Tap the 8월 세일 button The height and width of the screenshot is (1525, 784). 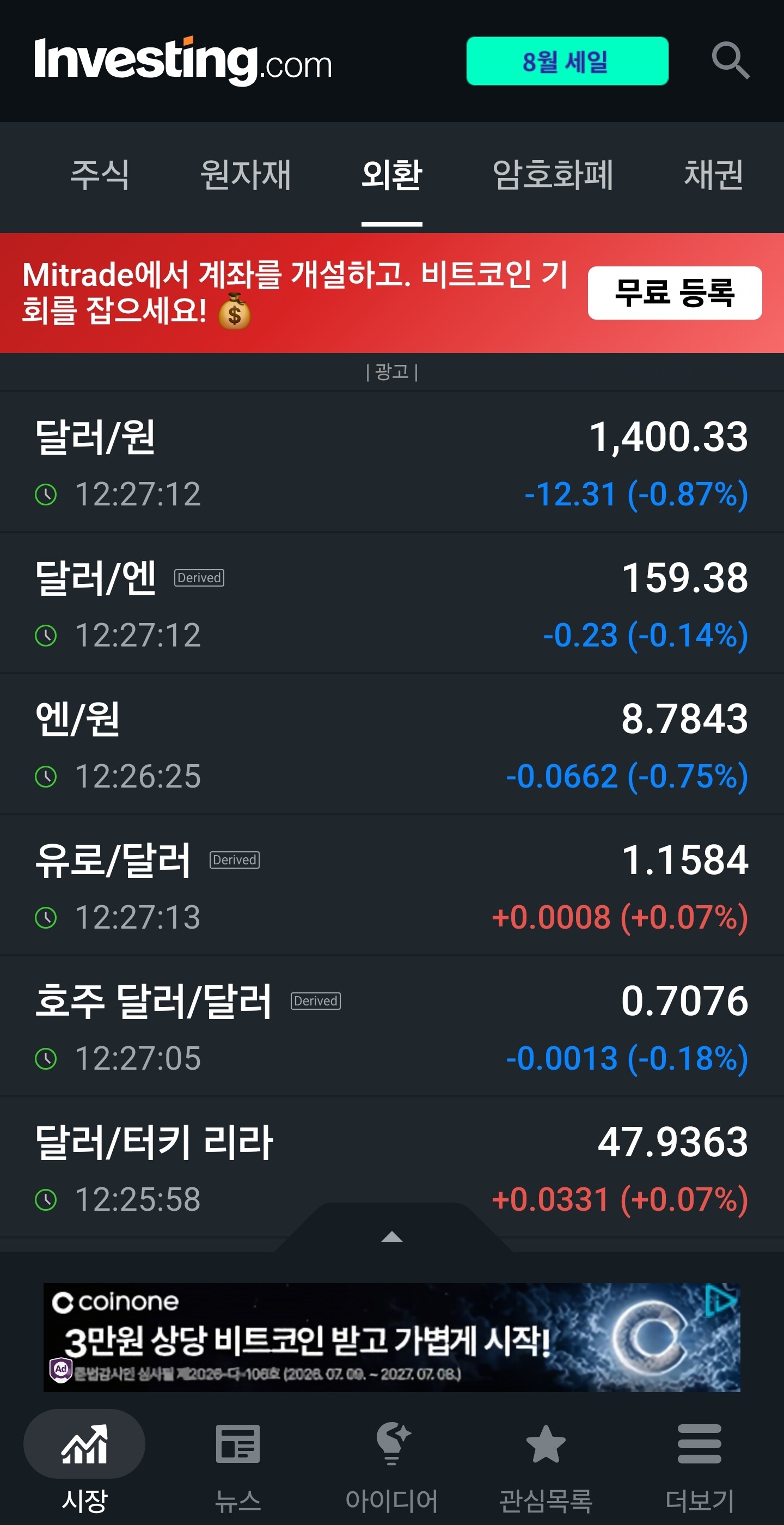[567, 61]
